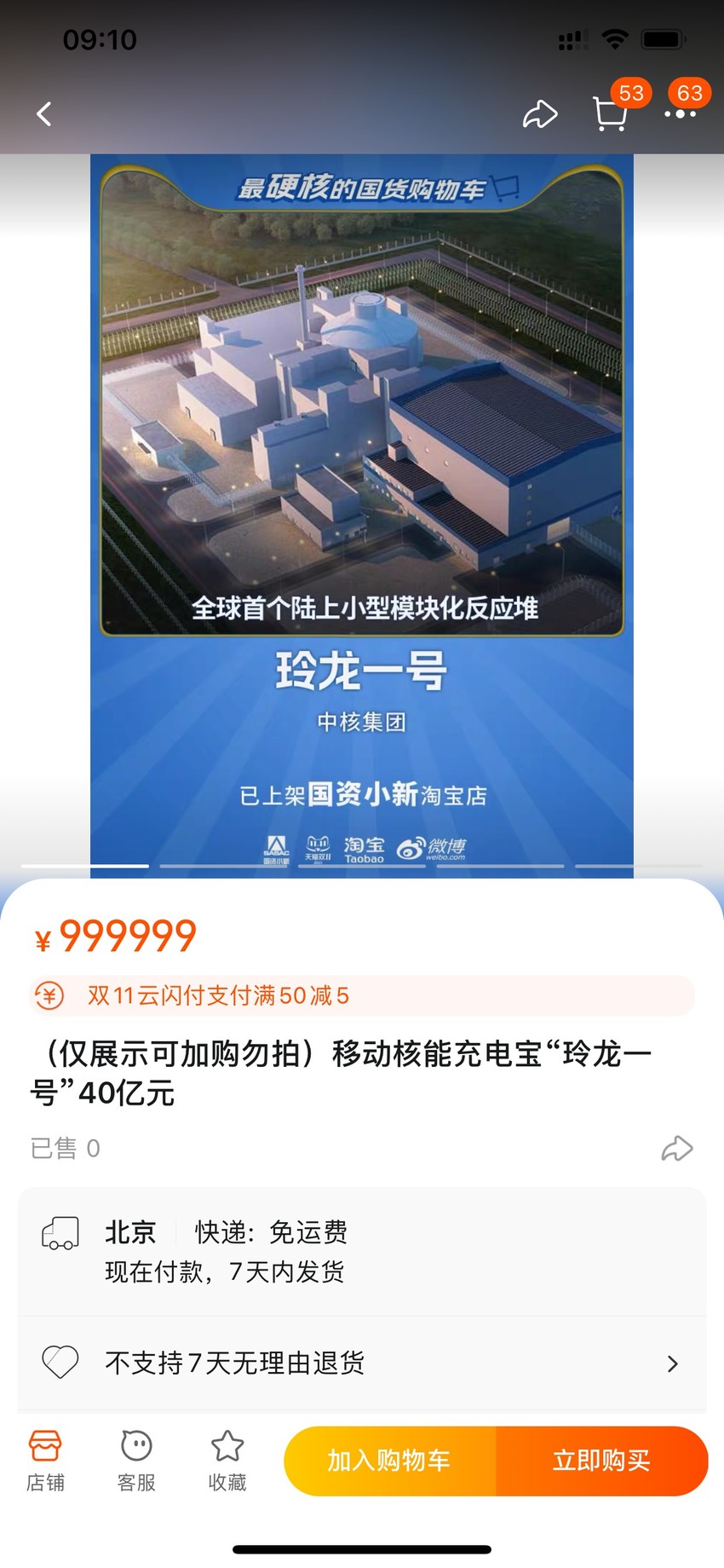Viewport: 724px width, 1568px height.
Task: Share the item via the arrow beside 已售 0
Action: tap(677, 1149)
